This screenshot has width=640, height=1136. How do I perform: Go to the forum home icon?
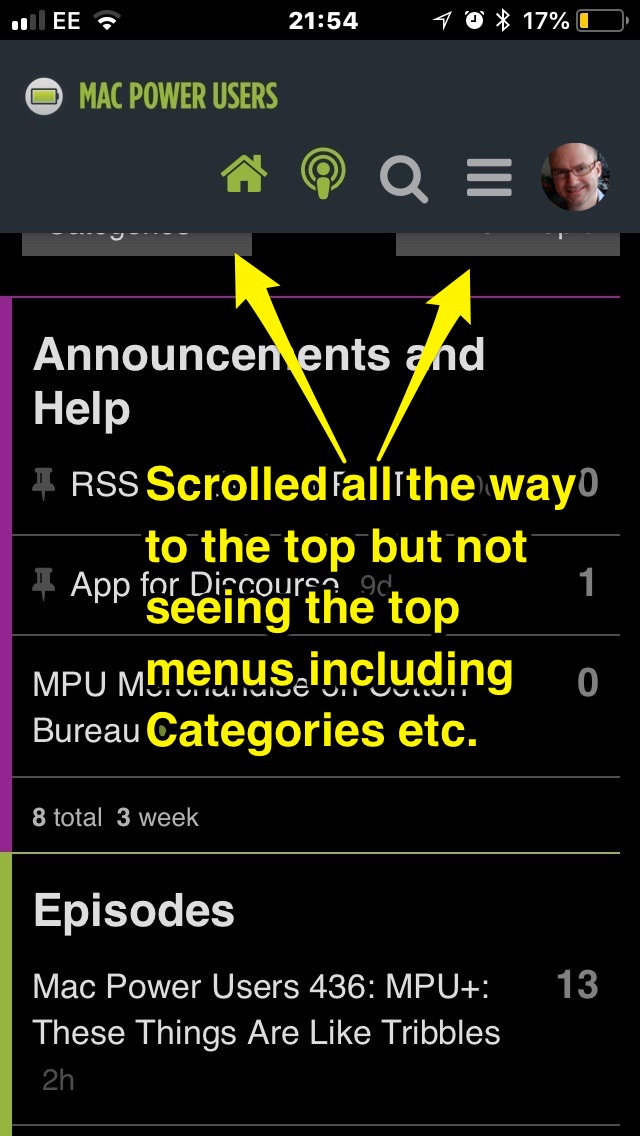(245, 176)
